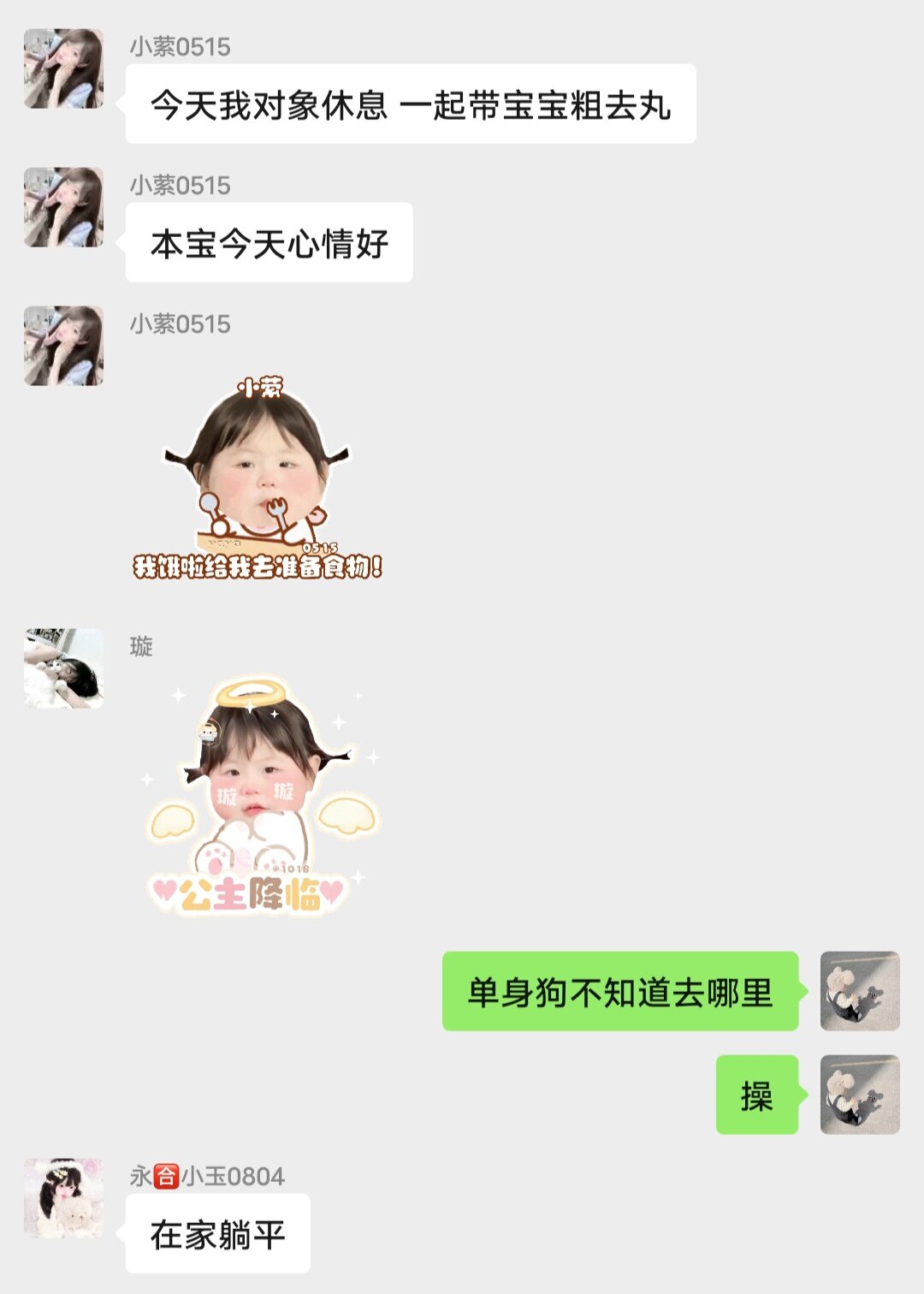Tap 永合小玉0804's profile avatar
The height and width of the screenshot is (1294, 924).
click(x=64, y=1198)
